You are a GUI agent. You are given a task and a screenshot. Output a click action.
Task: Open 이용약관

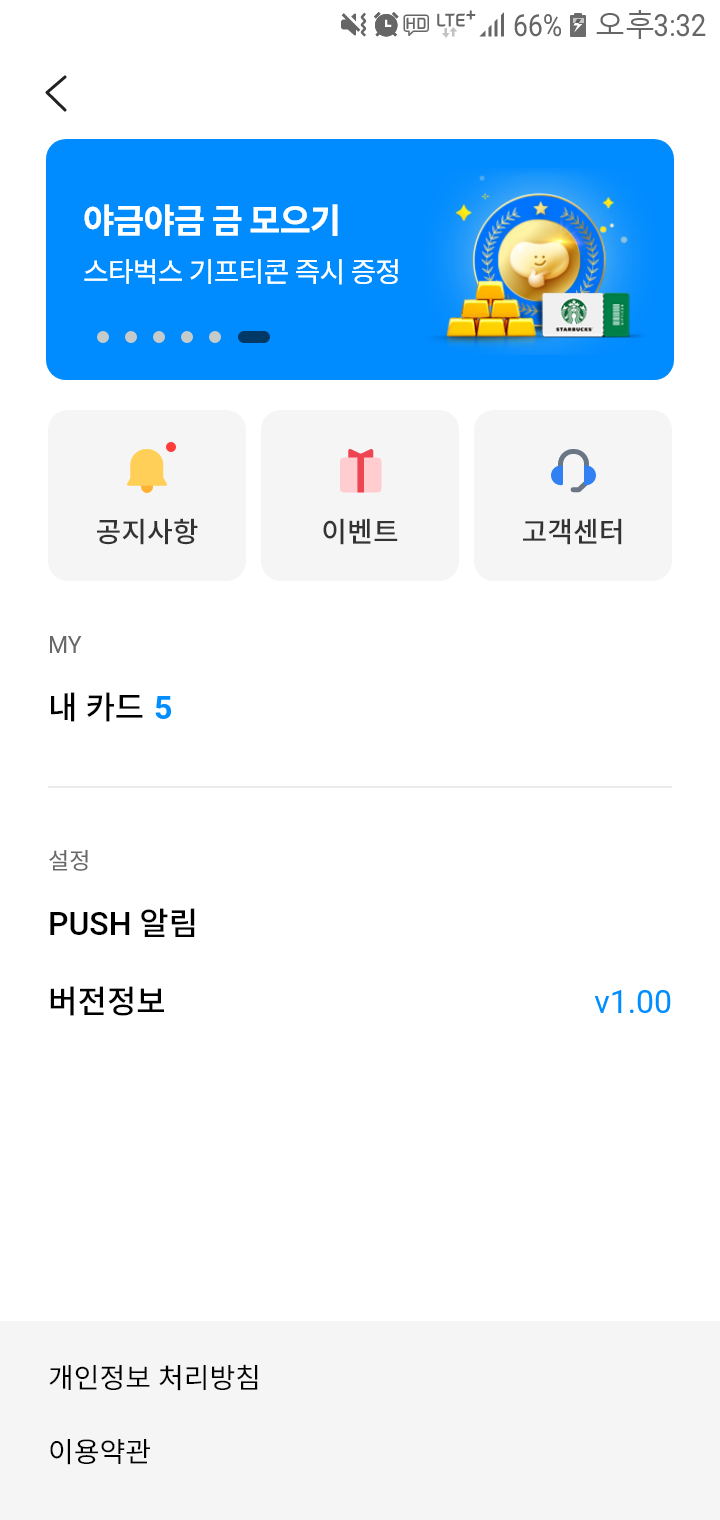pos(98,1450)
